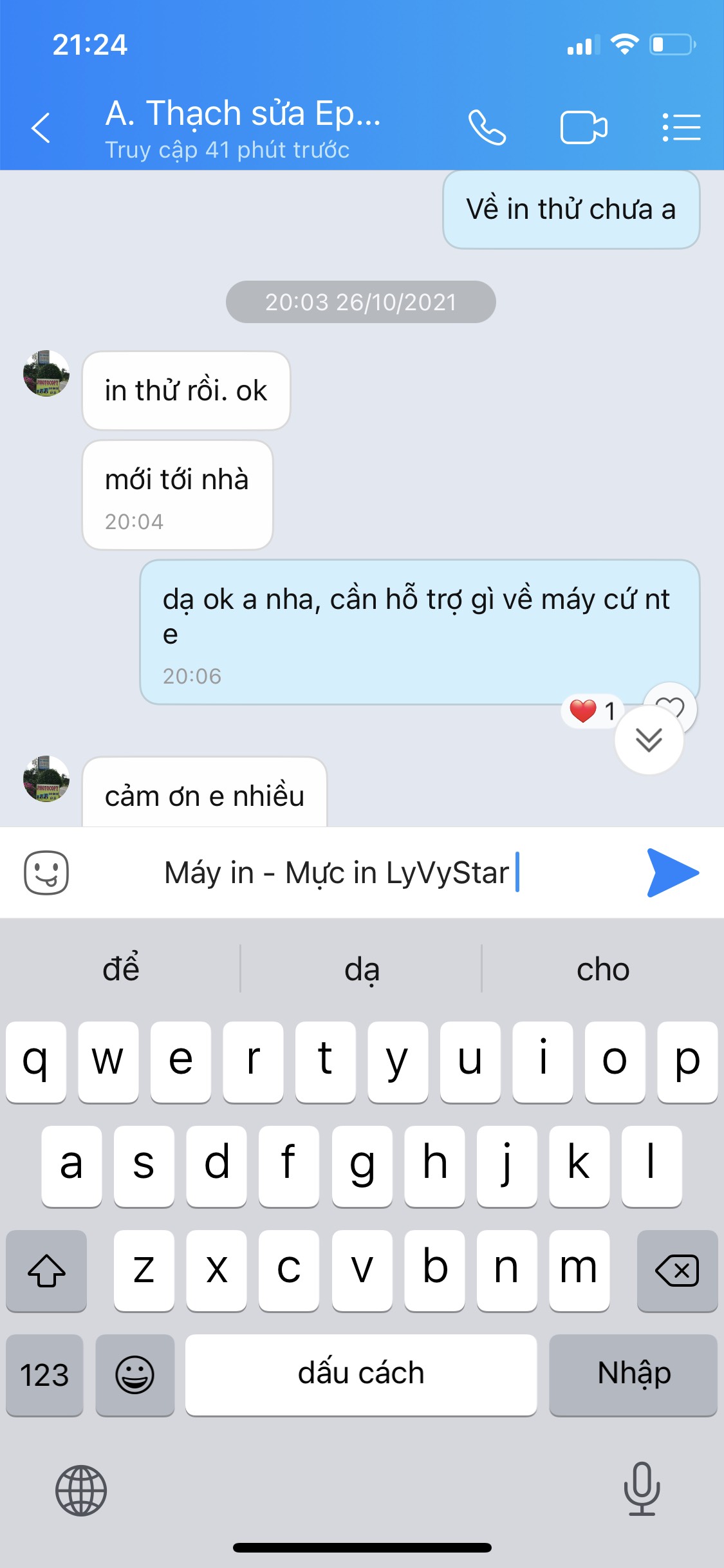Open the conversation options list
Viewport: 724px width, 1568px height.
pyautogui.click(x=680, y=127)
